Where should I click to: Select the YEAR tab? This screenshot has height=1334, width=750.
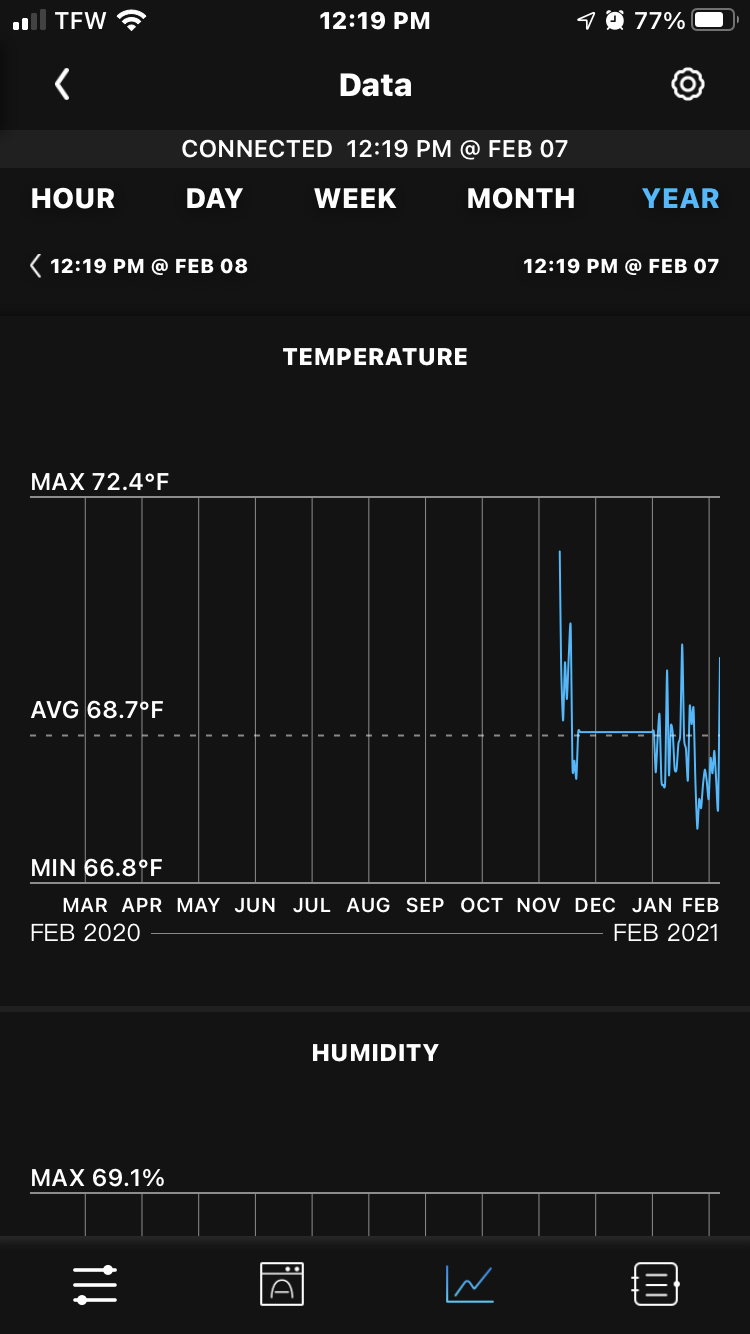pos(680,198)
